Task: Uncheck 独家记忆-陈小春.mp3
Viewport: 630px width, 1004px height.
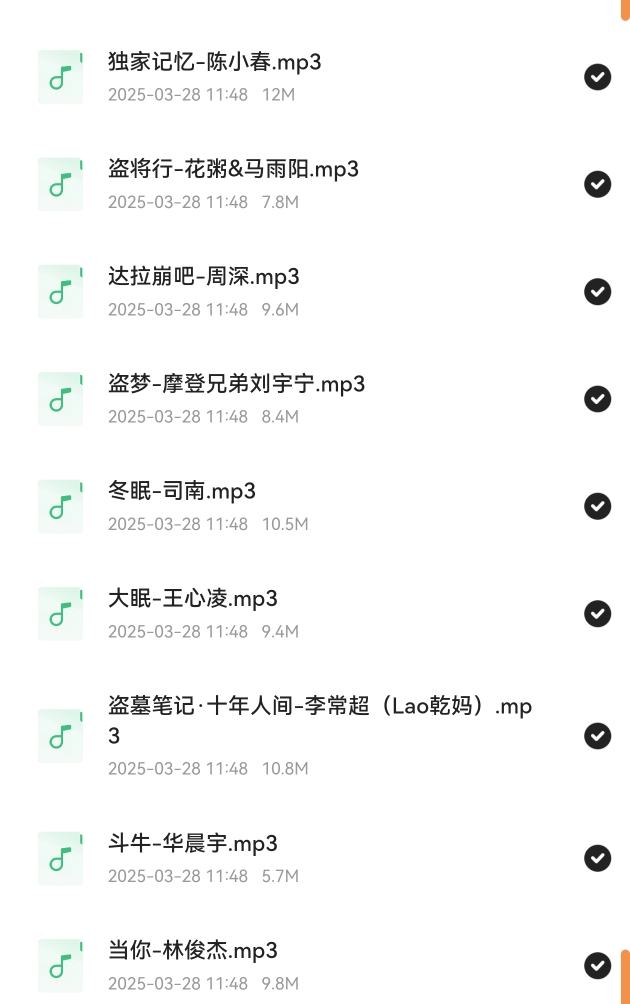Action: coord(597,77)
